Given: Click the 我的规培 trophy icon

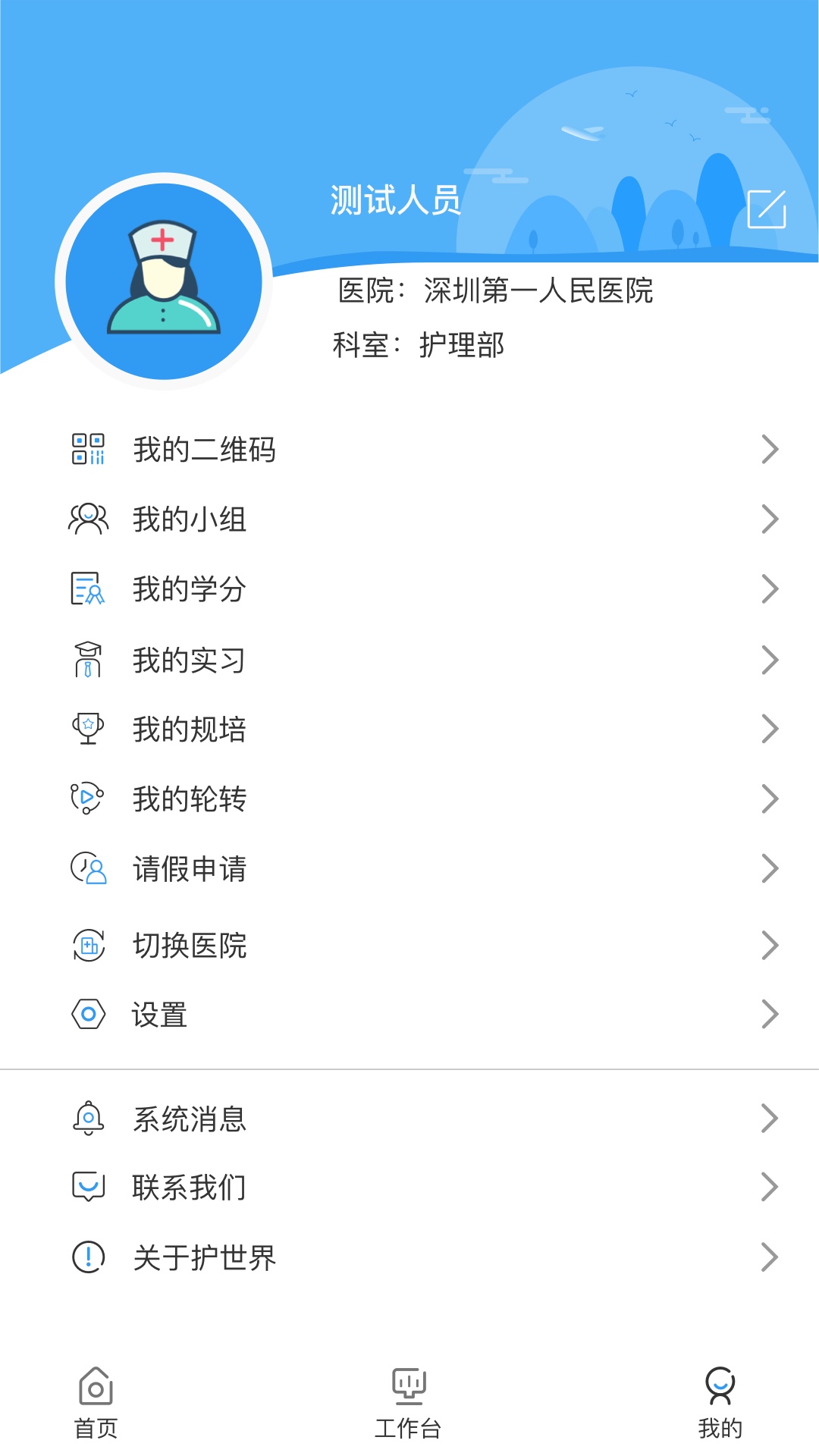Looking at the screenshot, I should tap(89, 729).
